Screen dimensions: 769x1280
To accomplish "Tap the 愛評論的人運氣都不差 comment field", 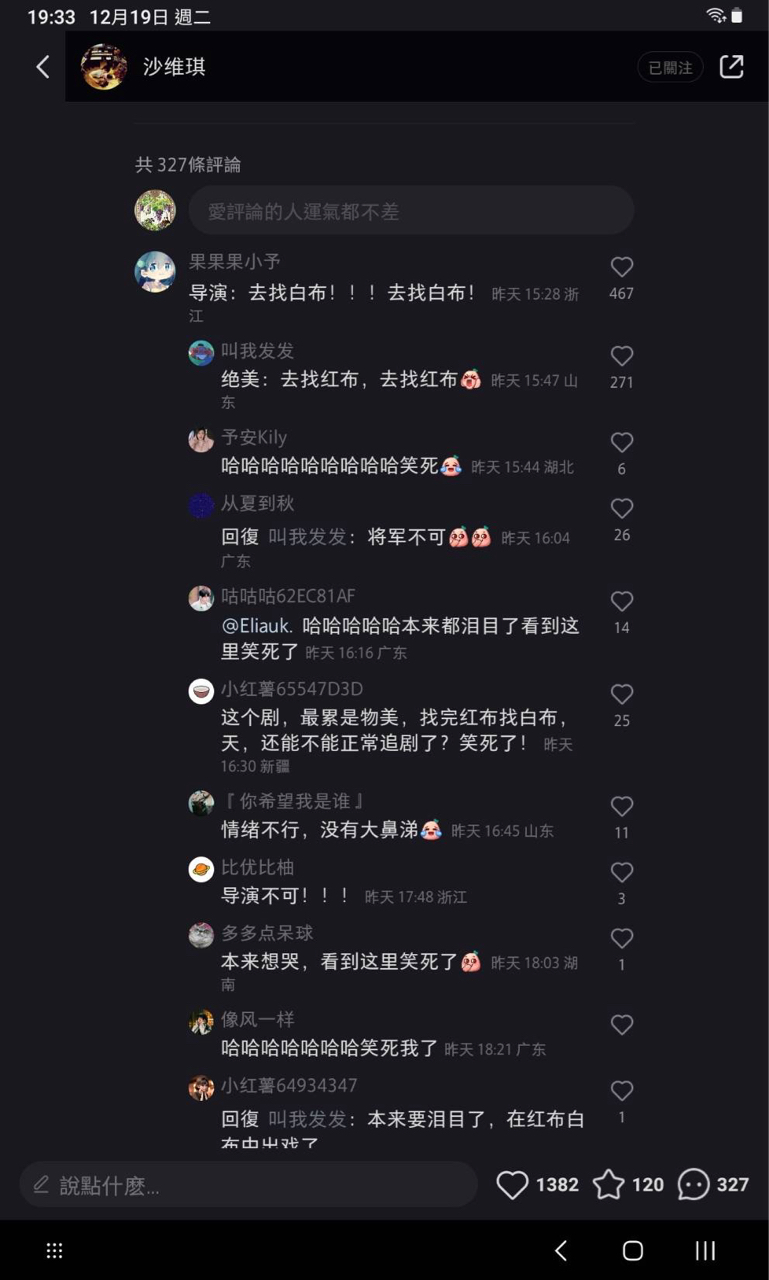I will coord(411,211).
